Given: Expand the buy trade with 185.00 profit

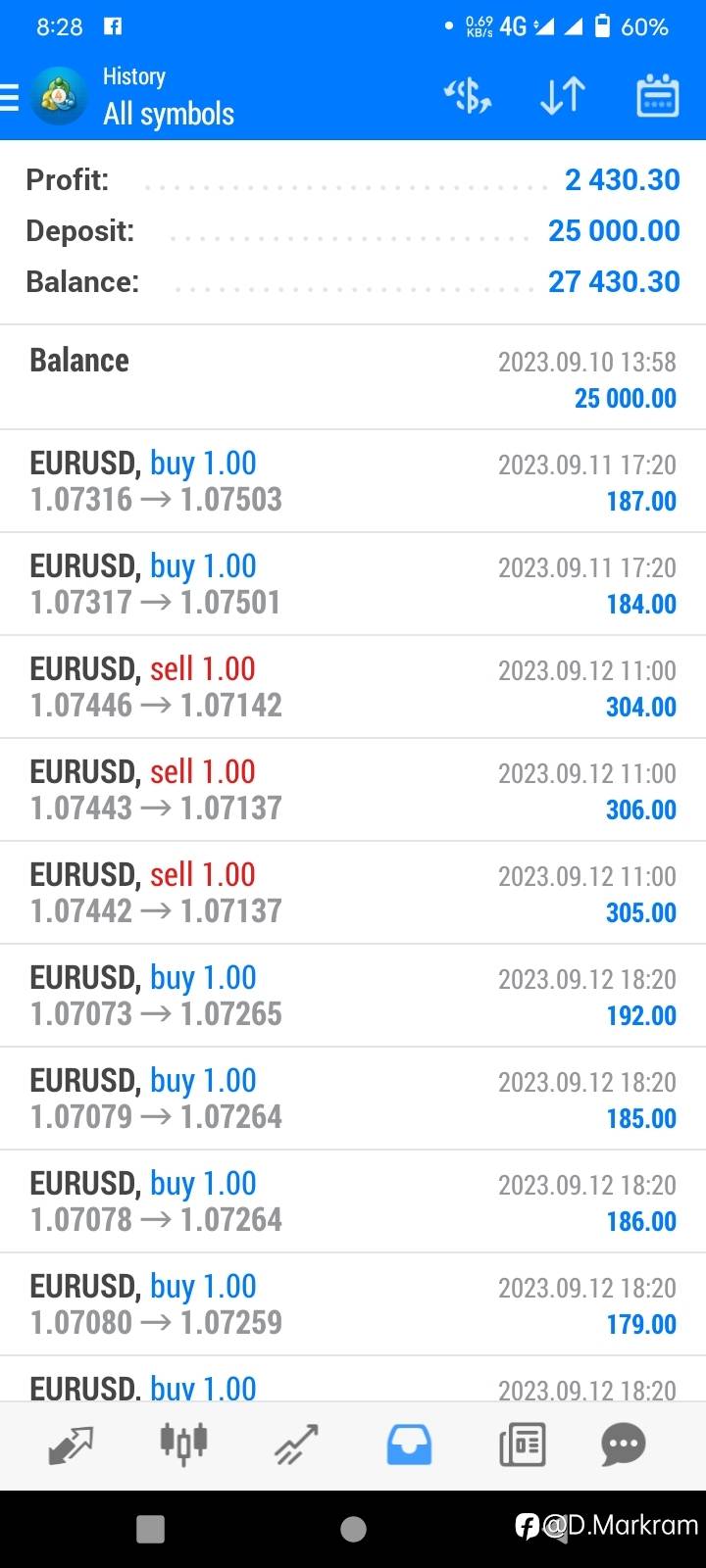Looking at the screenshot, I should tap(353, 1099).
